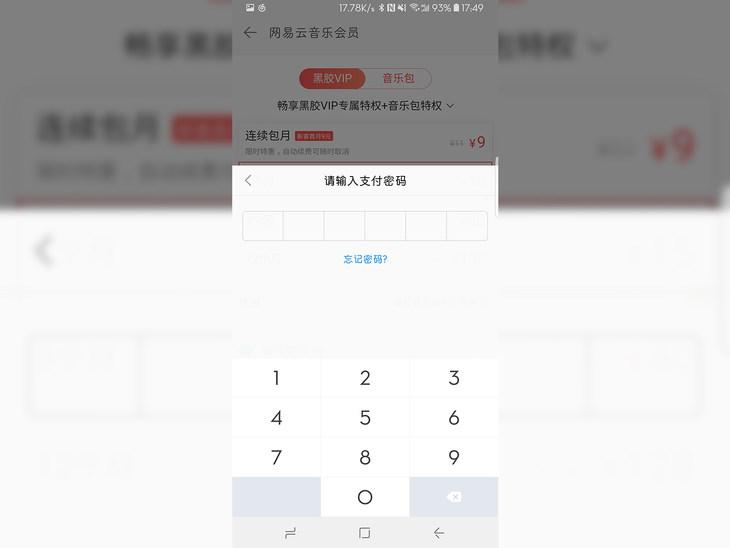Enter digit 5 on the keypad
This screenshot has width=730, height=548.
point(365,418)
